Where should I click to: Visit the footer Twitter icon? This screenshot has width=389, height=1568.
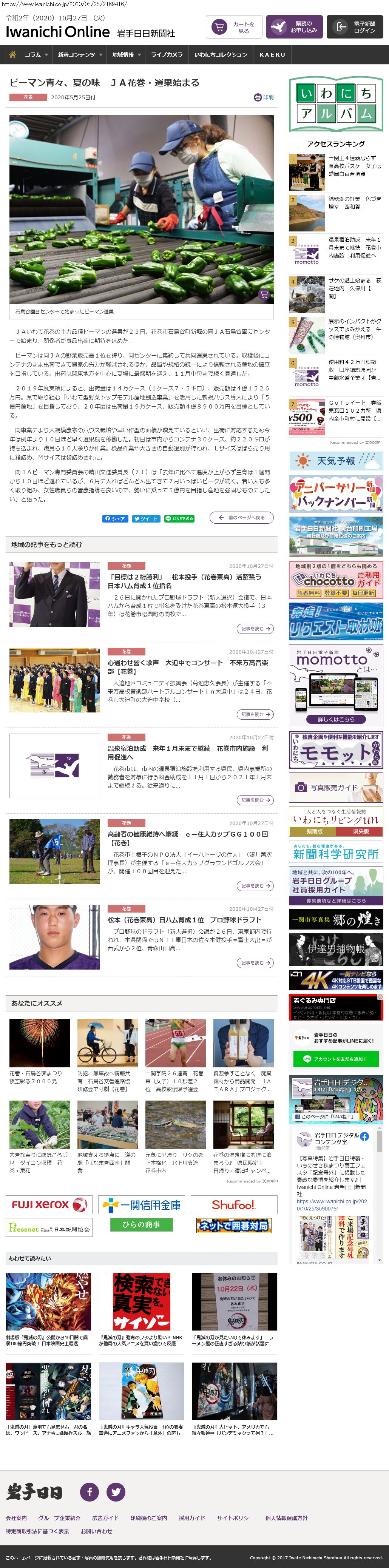click(116, 1491)
